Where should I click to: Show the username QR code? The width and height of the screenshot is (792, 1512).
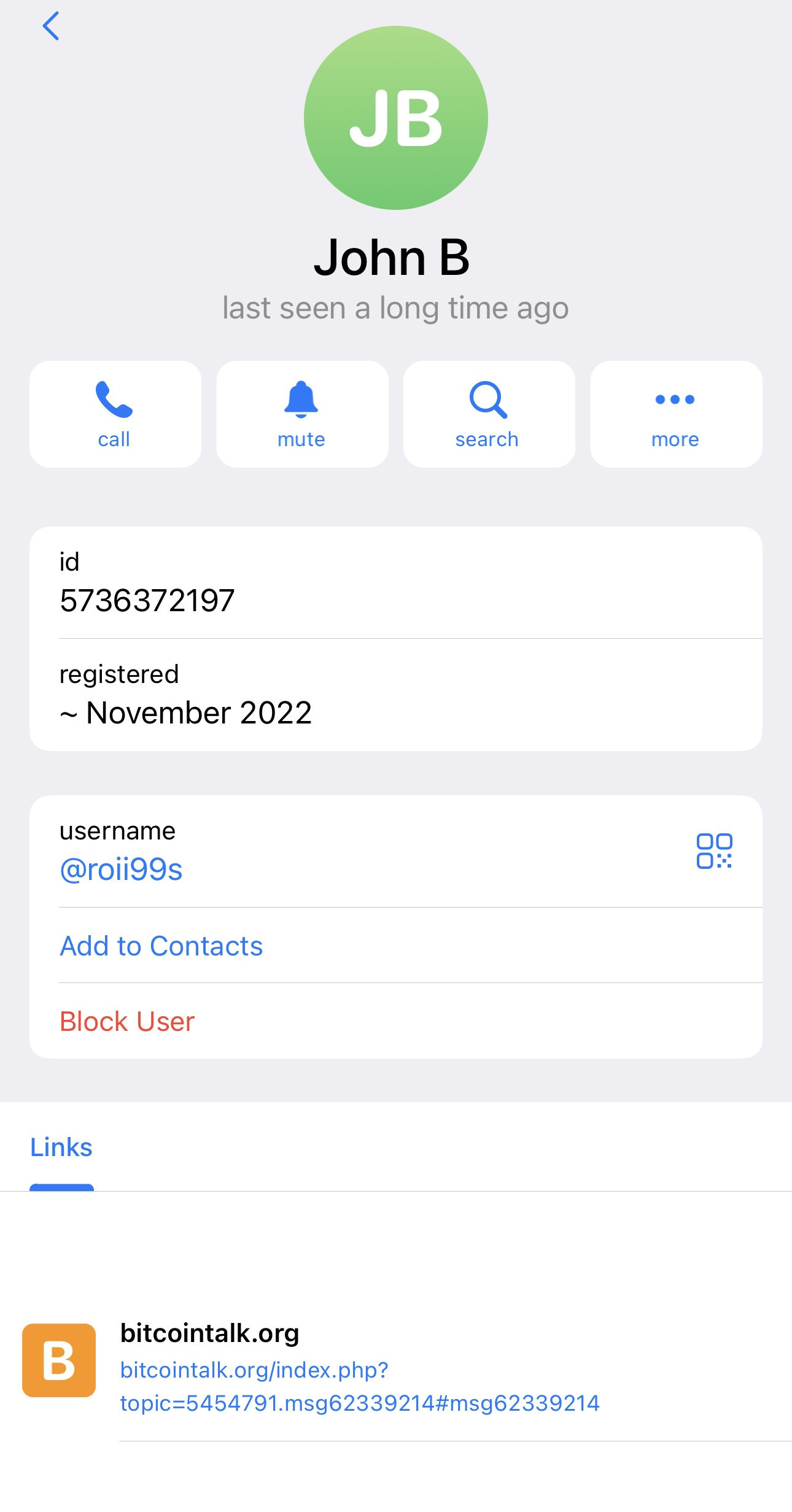tap(714, 851)
